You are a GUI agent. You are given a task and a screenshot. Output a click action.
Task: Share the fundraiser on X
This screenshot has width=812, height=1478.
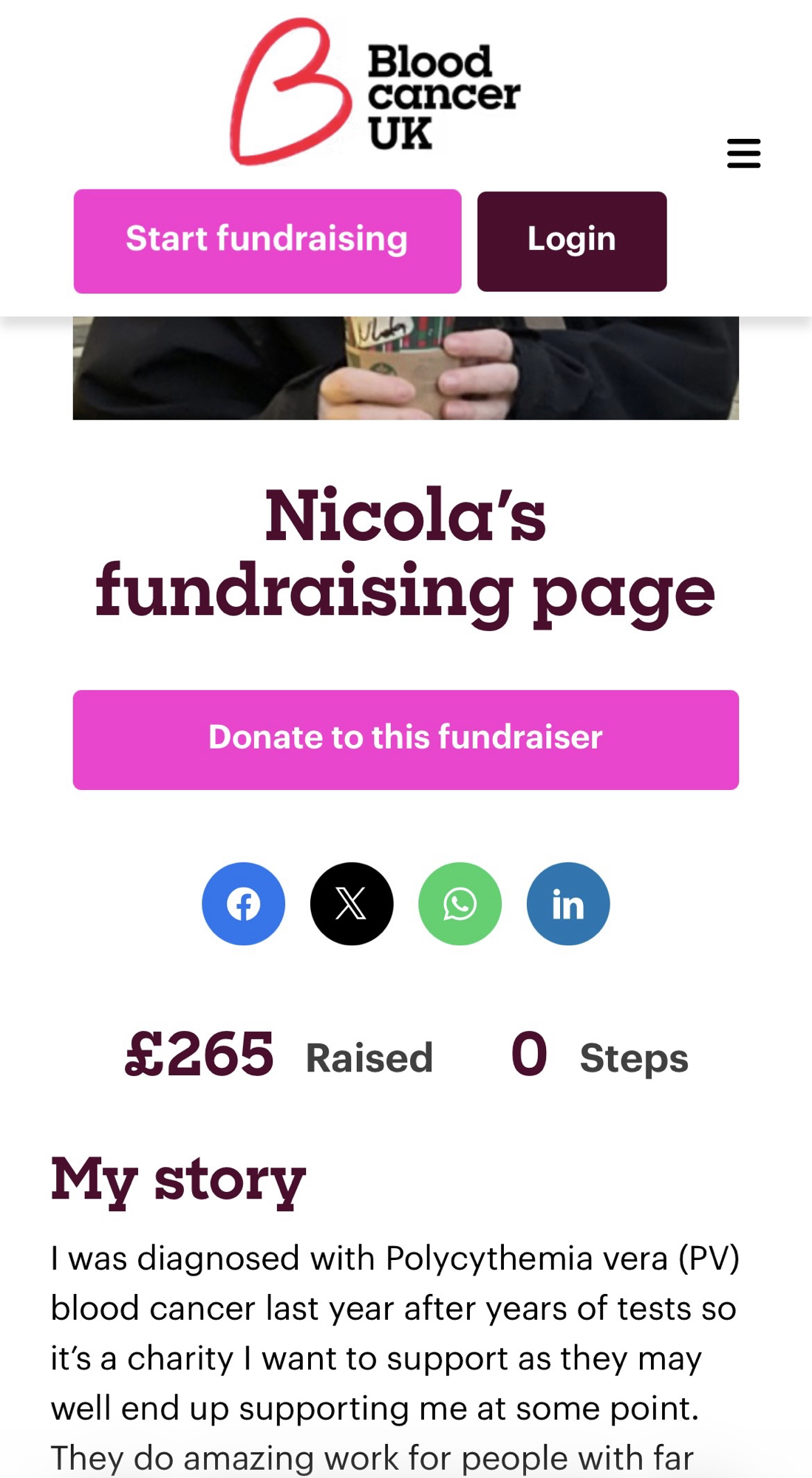coord(352,903)
